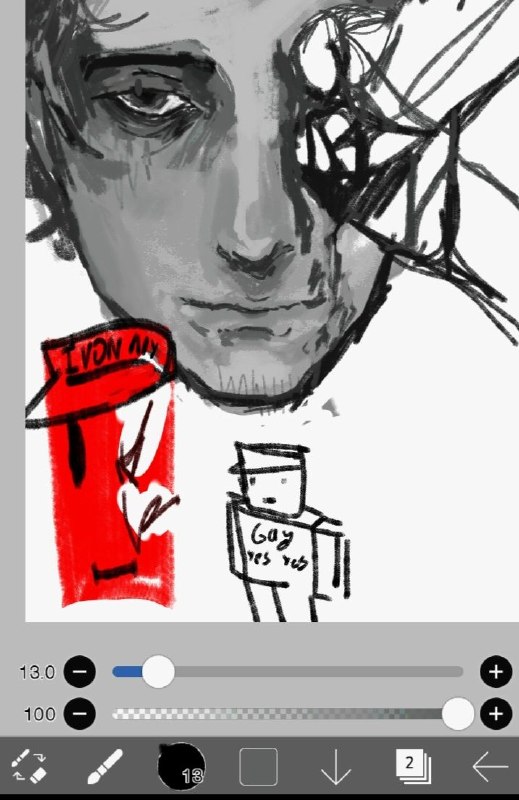Open the layers panel
The width and height of the screenshot is (519, 800).
[413, 766]
